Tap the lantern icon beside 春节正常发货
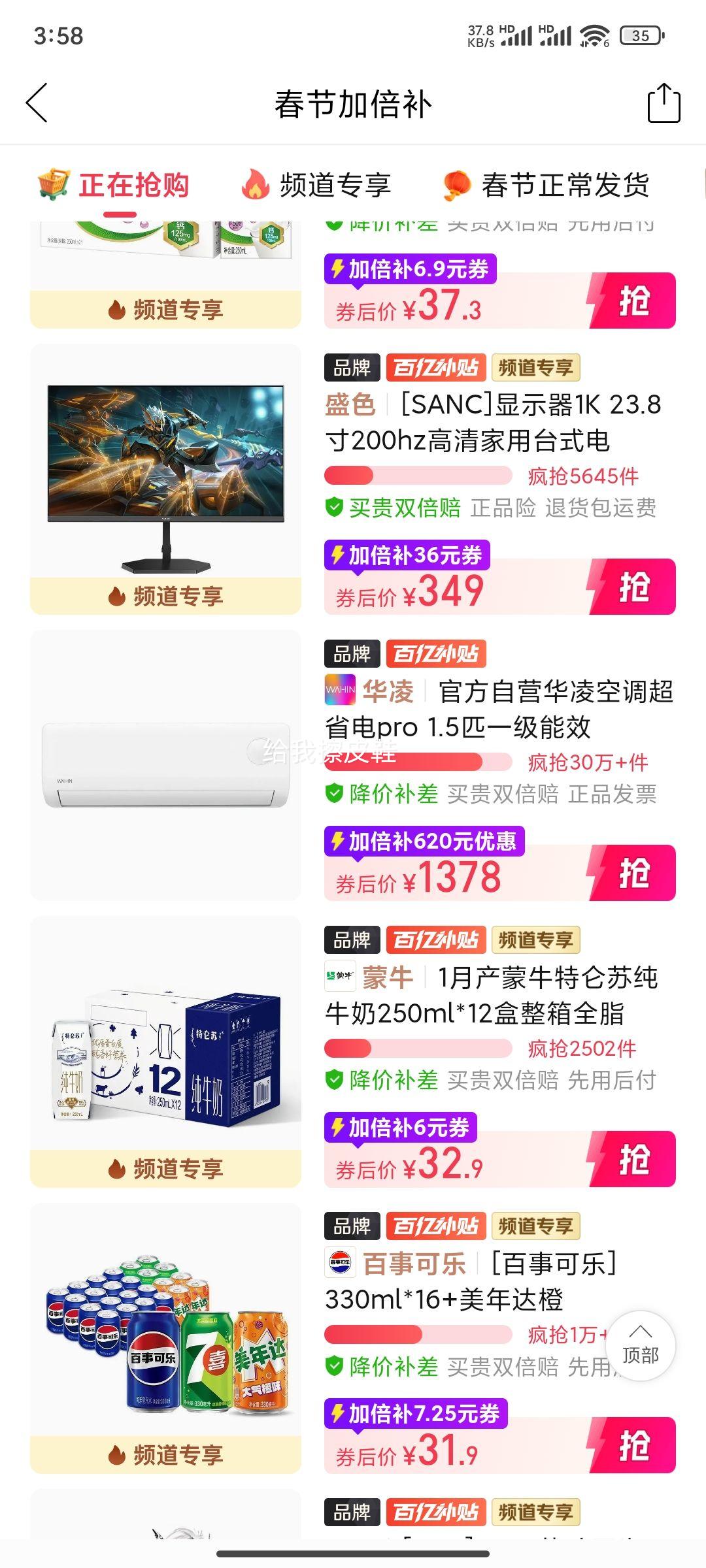Image resolution: width=706 pixels, height=1568 pixels. pyautogui.click(x=458, y=185)
